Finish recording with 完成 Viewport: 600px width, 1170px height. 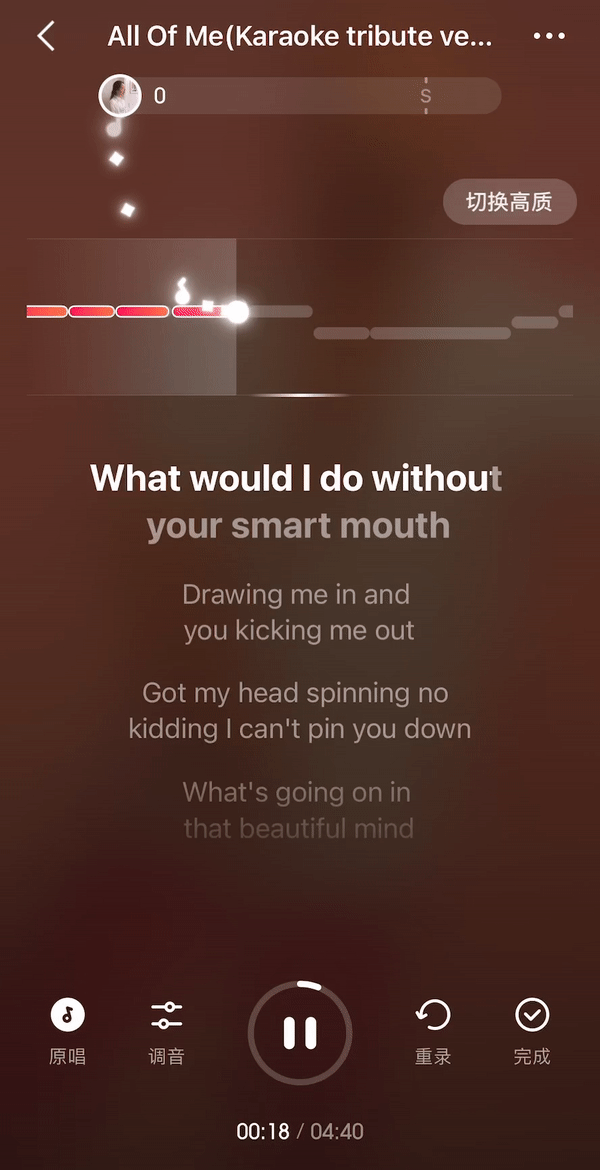point(532,1030)
